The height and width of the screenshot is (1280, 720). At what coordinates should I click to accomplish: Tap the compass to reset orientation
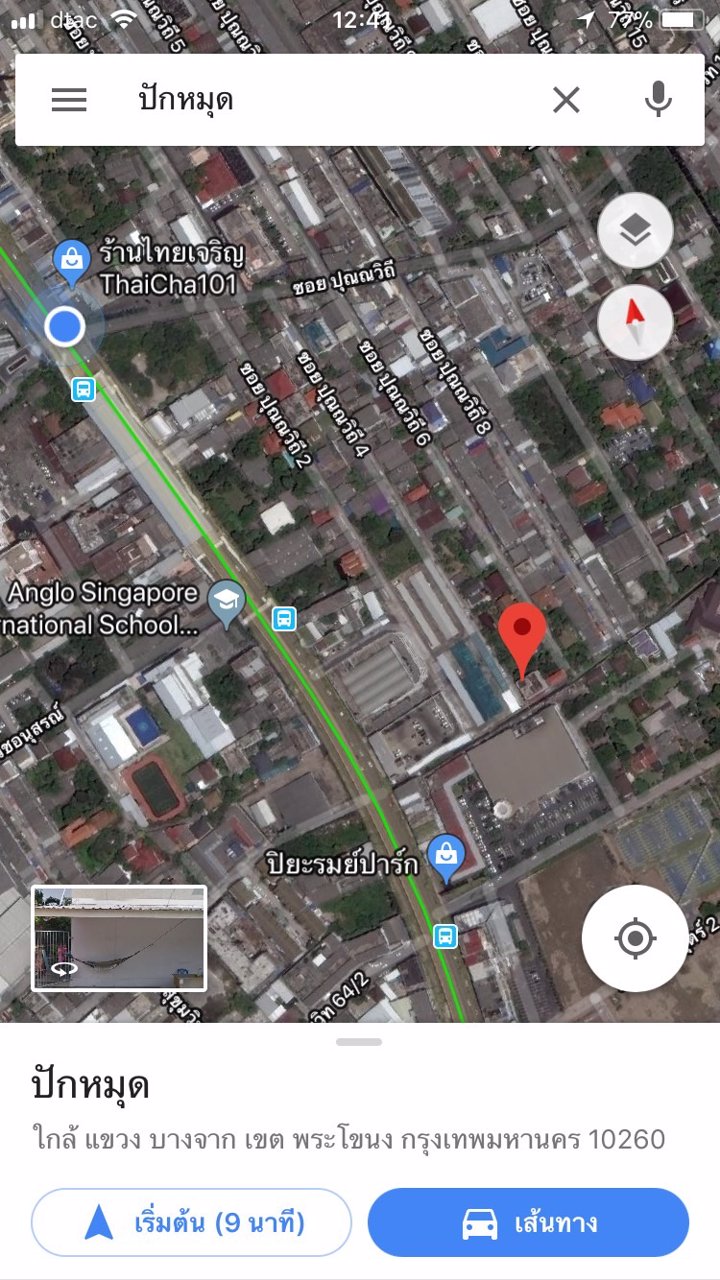click(x=635, y=323)
